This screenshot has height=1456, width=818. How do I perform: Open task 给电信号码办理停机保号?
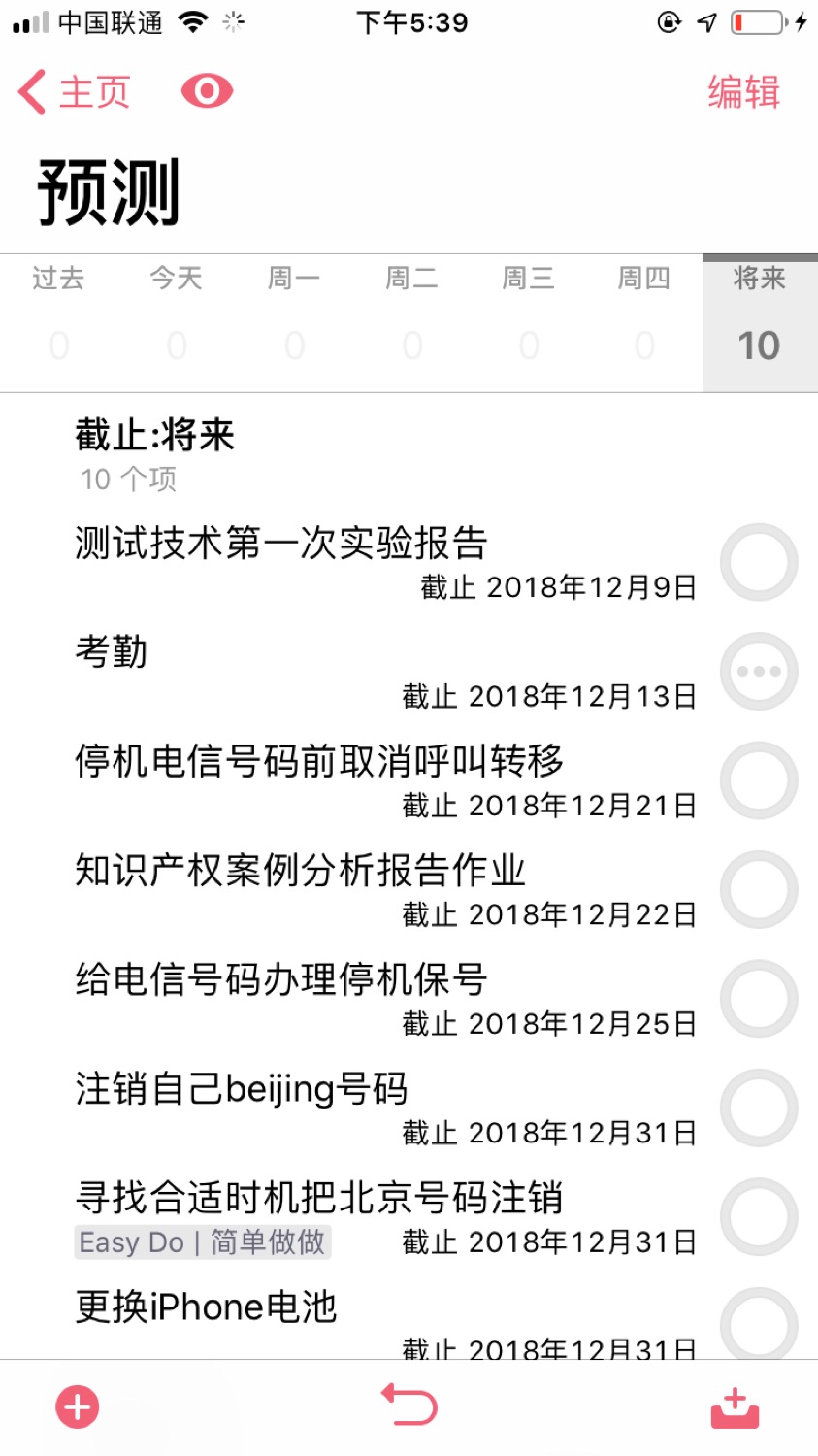click(x=386, y=999)
